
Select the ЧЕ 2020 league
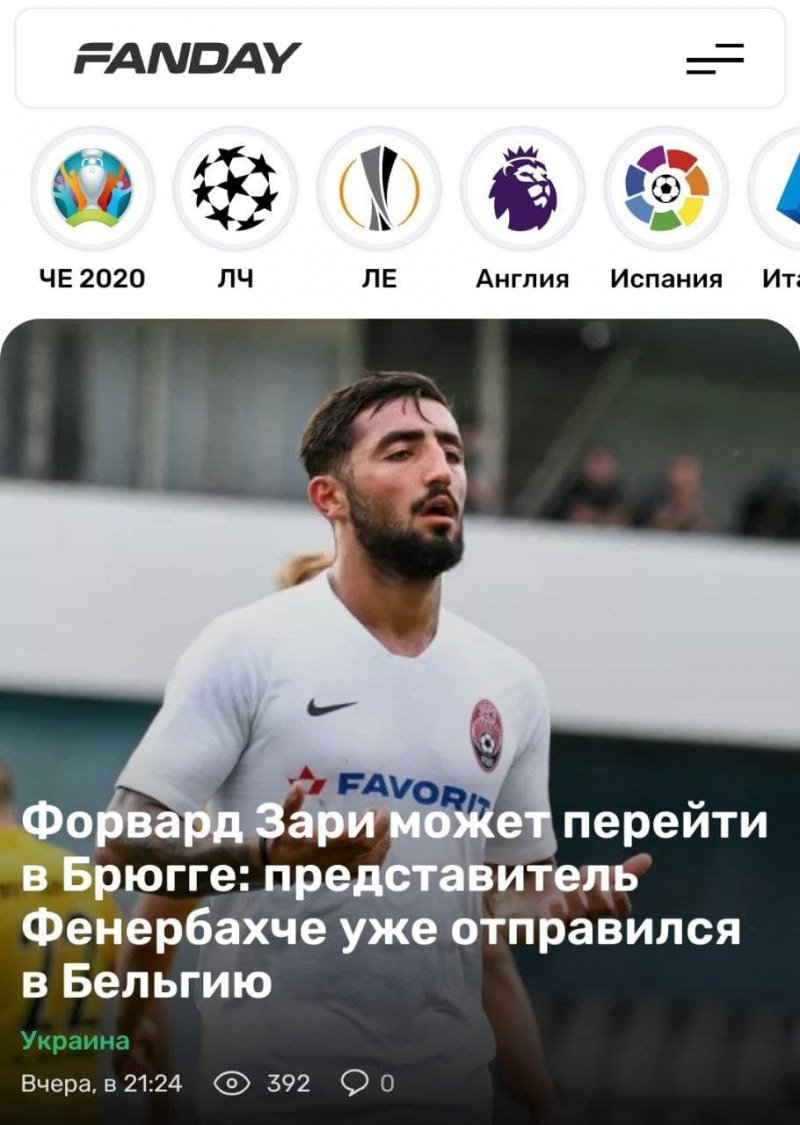[x=92, y=189]
